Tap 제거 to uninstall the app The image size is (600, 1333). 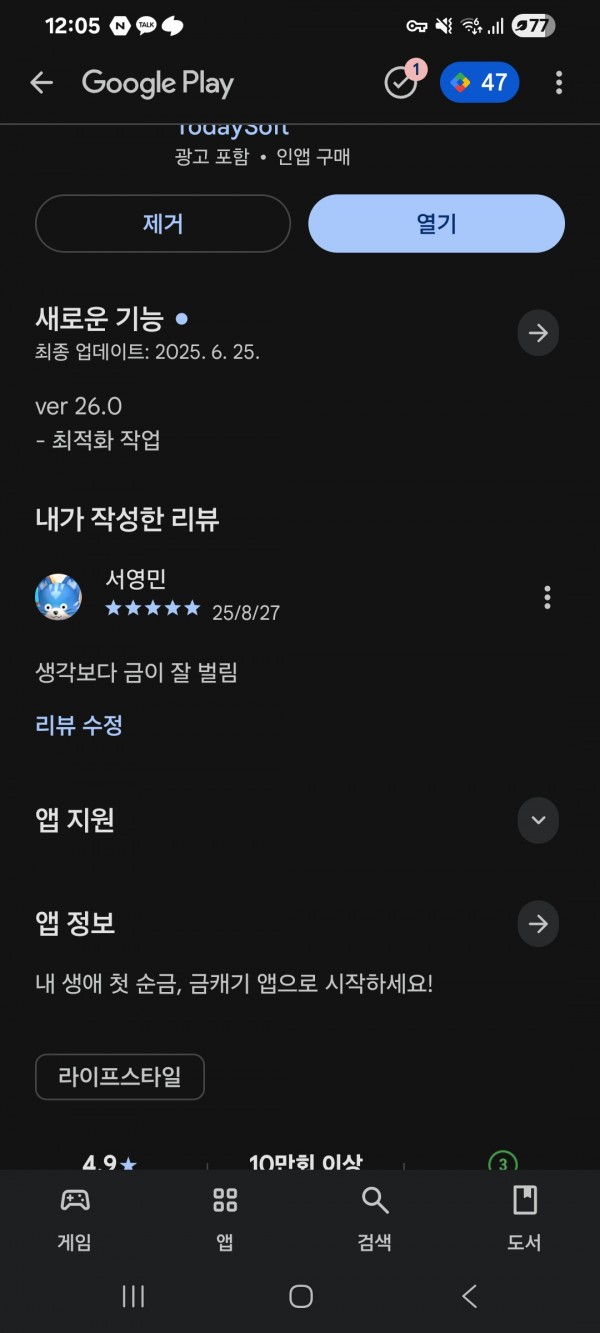[x=163, y=223]
